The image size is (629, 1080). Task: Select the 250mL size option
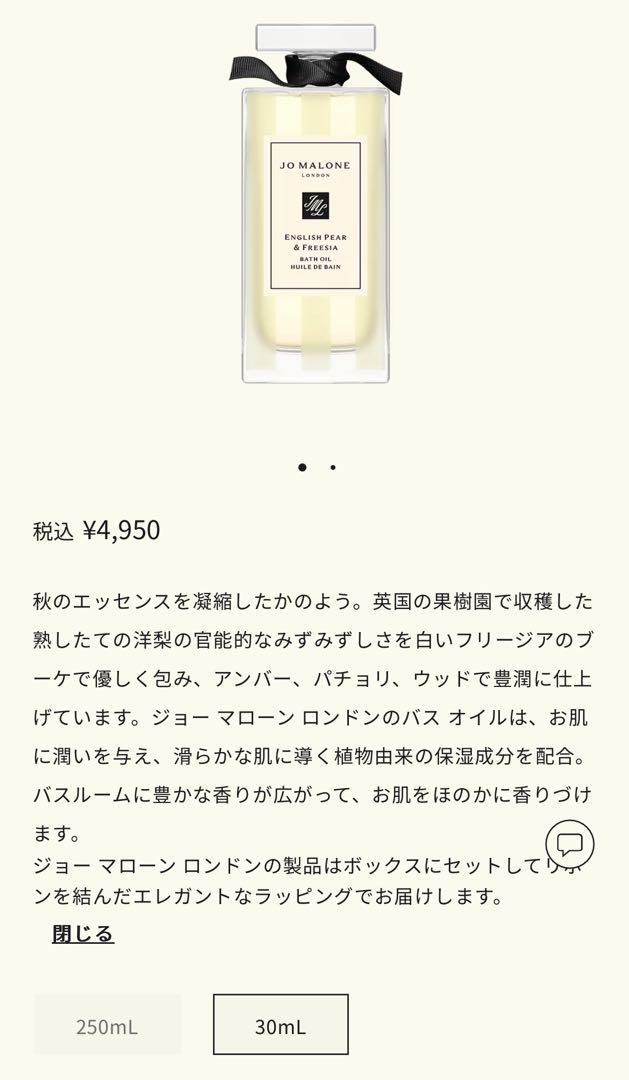[107, 1026]
